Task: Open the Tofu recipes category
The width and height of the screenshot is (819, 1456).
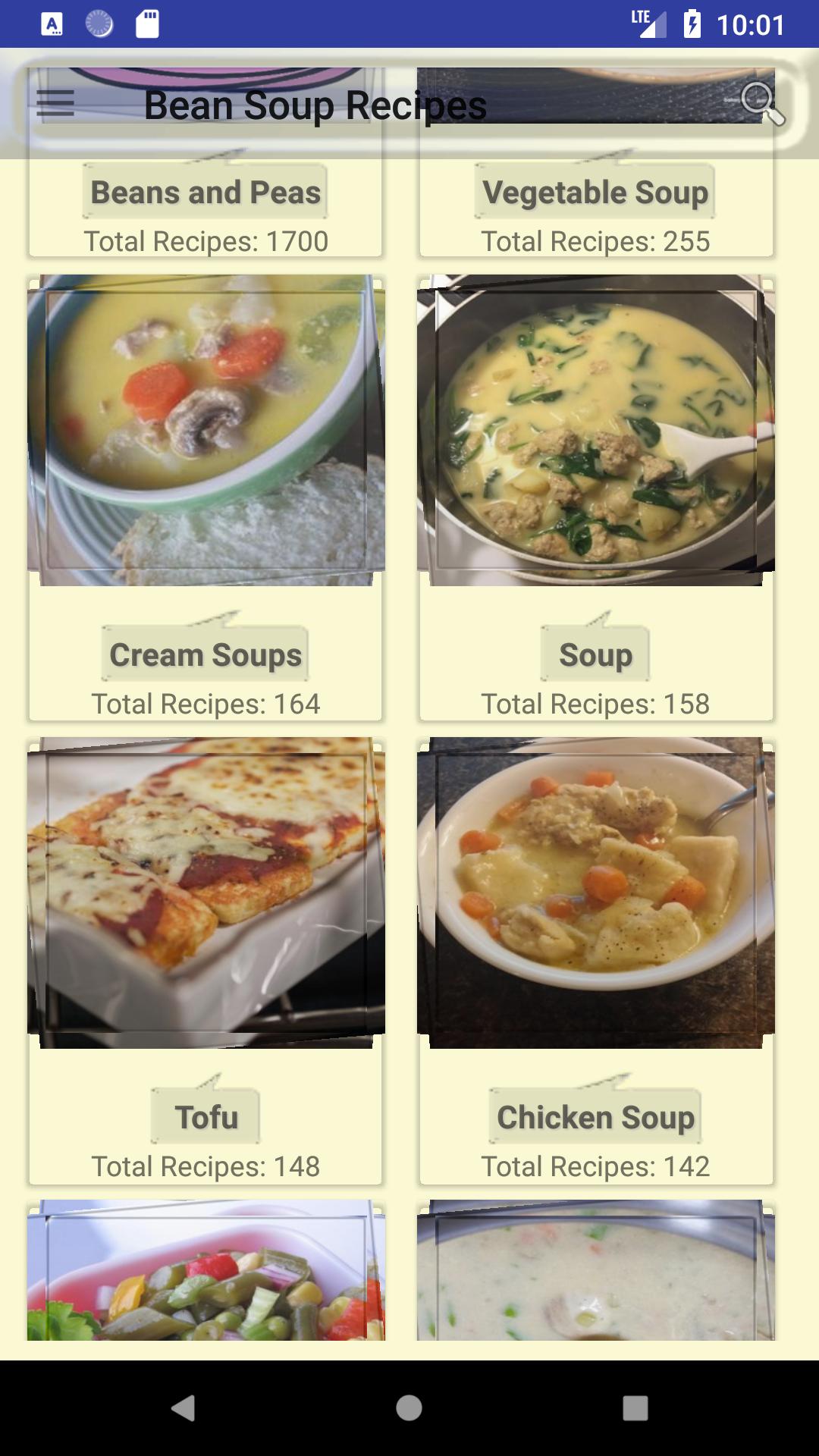Action: [x=205, y=1116]
